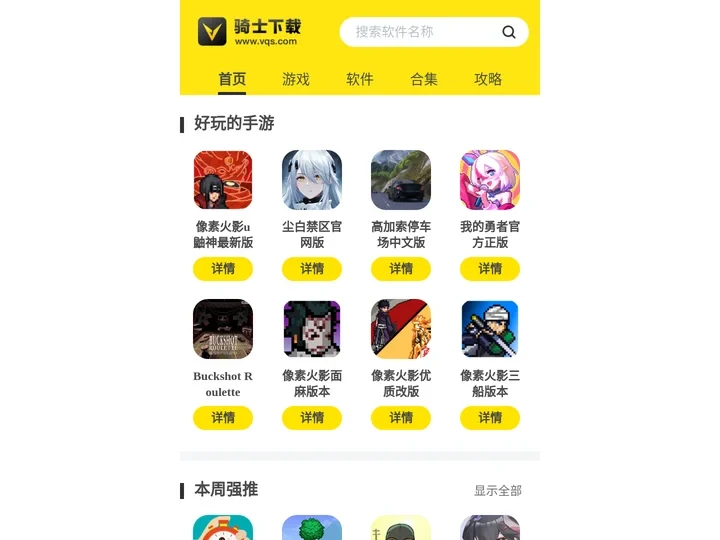
Task: View details of Buckshot Roulette
Action: 223,417
